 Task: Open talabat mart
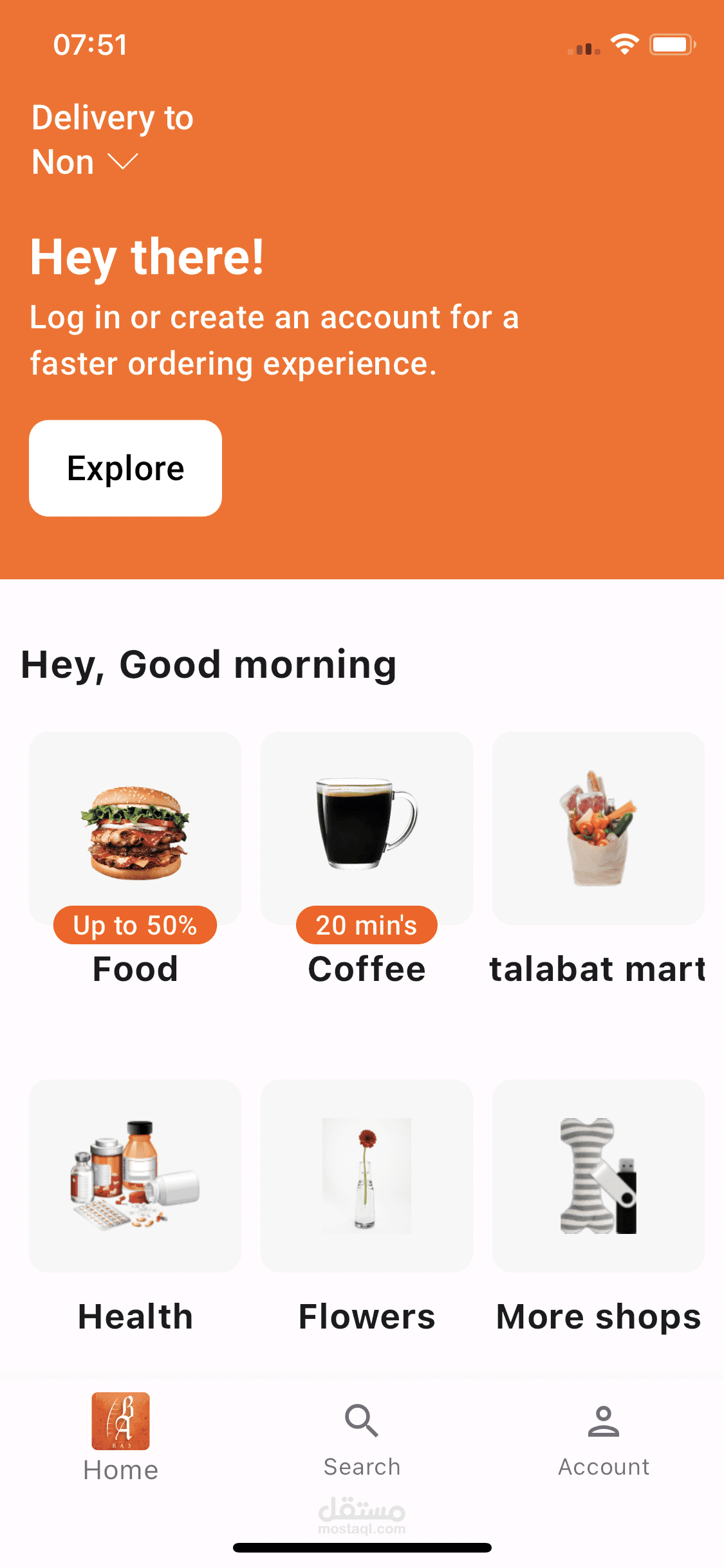click(598, 829)
